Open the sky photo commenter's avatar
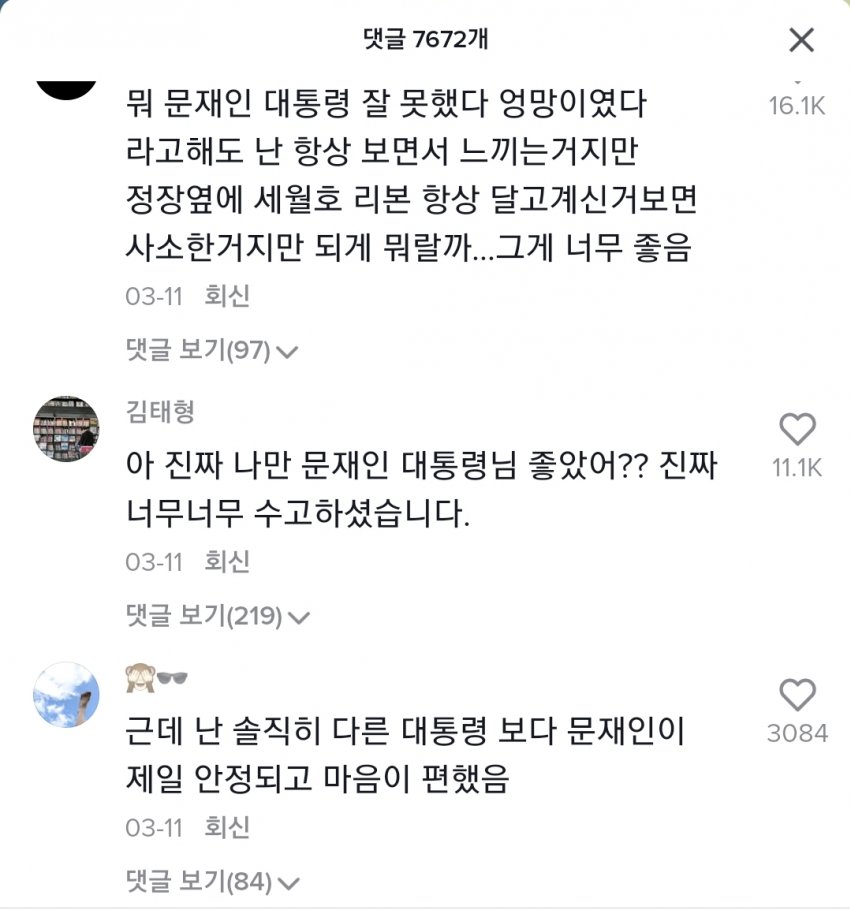 click(67, 694)
